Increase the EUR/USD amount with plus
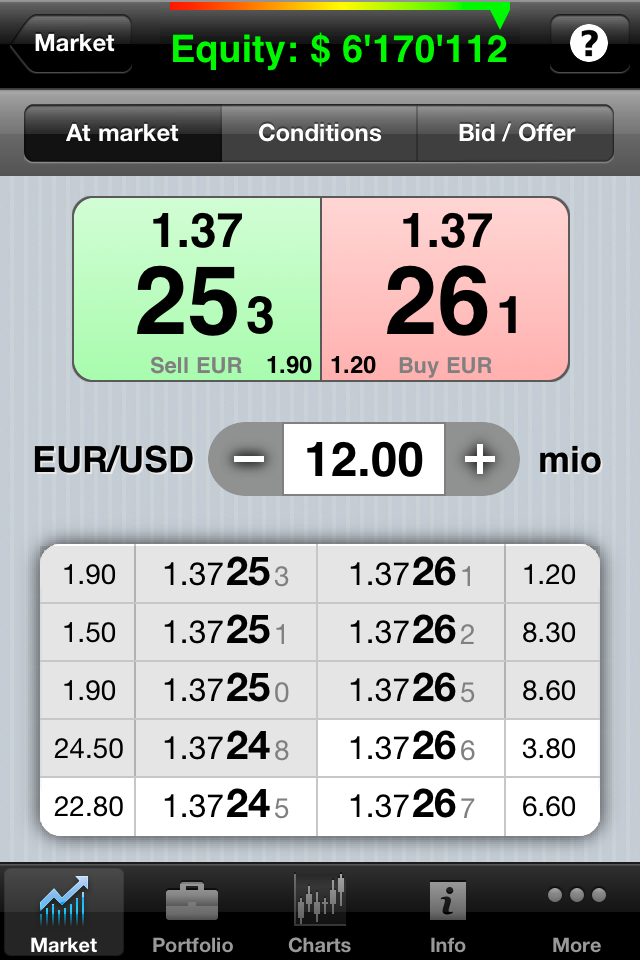The width and height of the screenshot is (640, 960). coord(481,459)
